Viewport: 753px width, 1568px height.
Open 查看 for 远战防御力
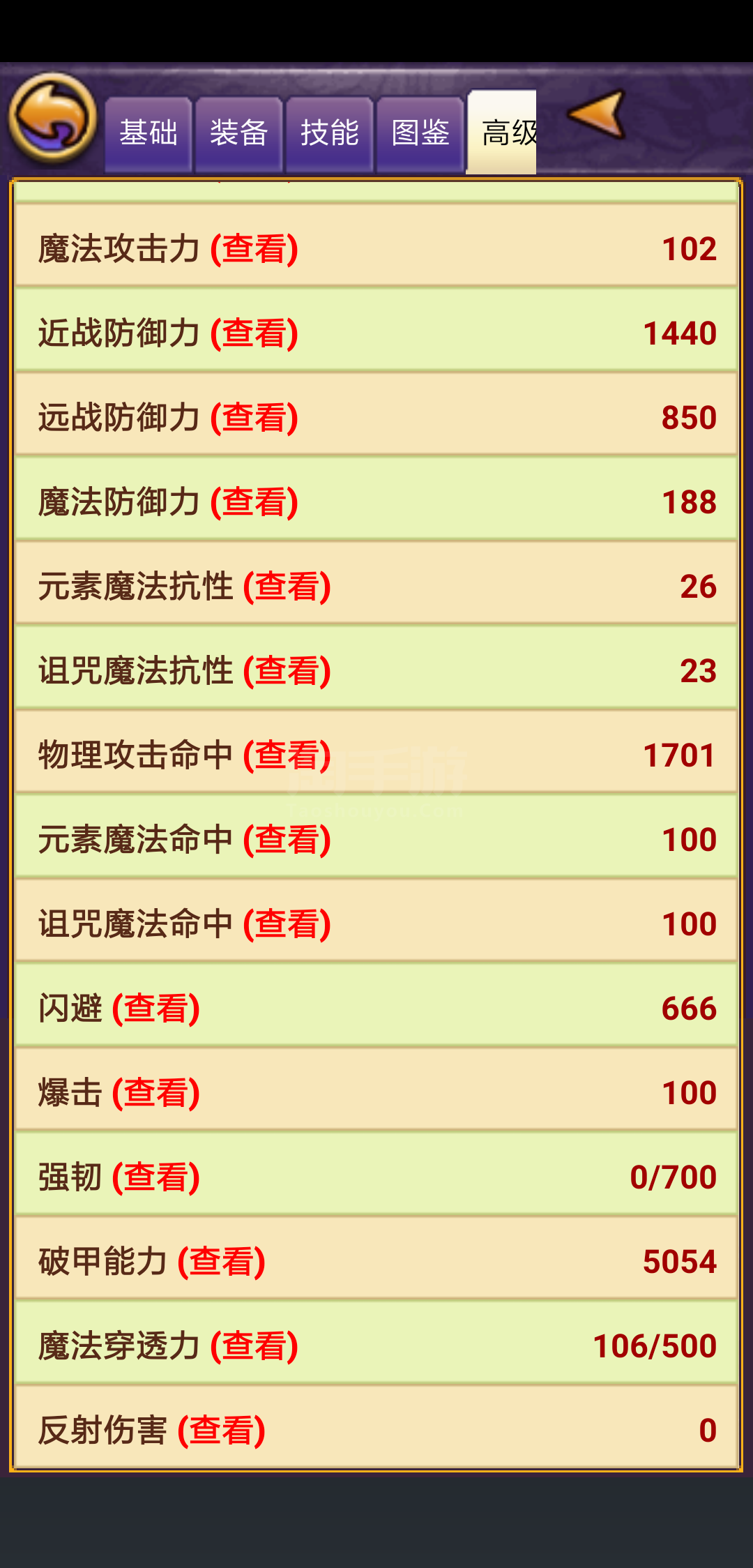coord(254,418)
